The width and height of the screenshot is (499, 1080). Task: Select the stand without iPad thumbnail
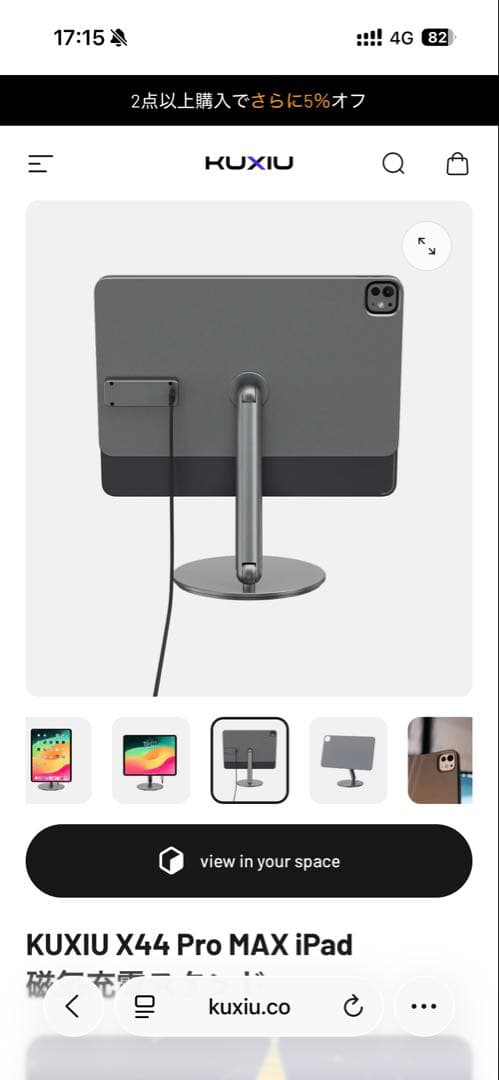(x=348, y=760)
